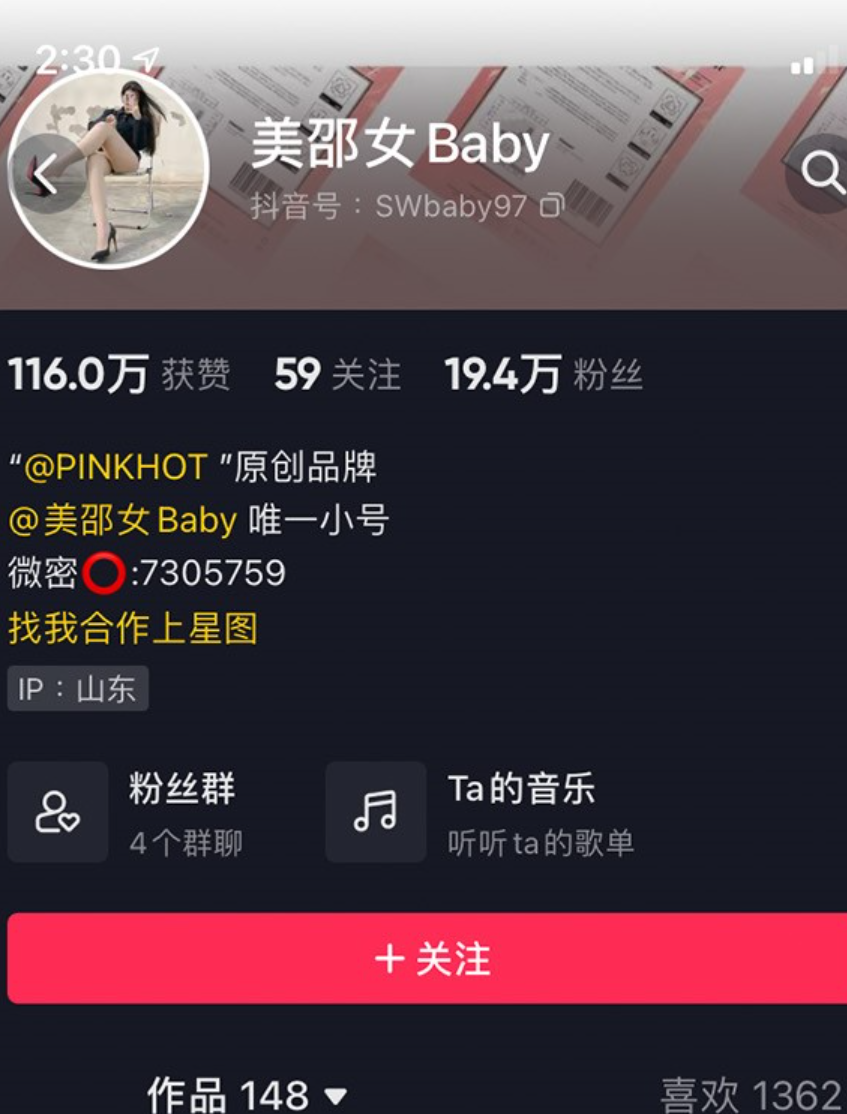View the 59 关注 following list
Image resolution: width=847 pixels, height=1114 pixels.
coord(337,375)
